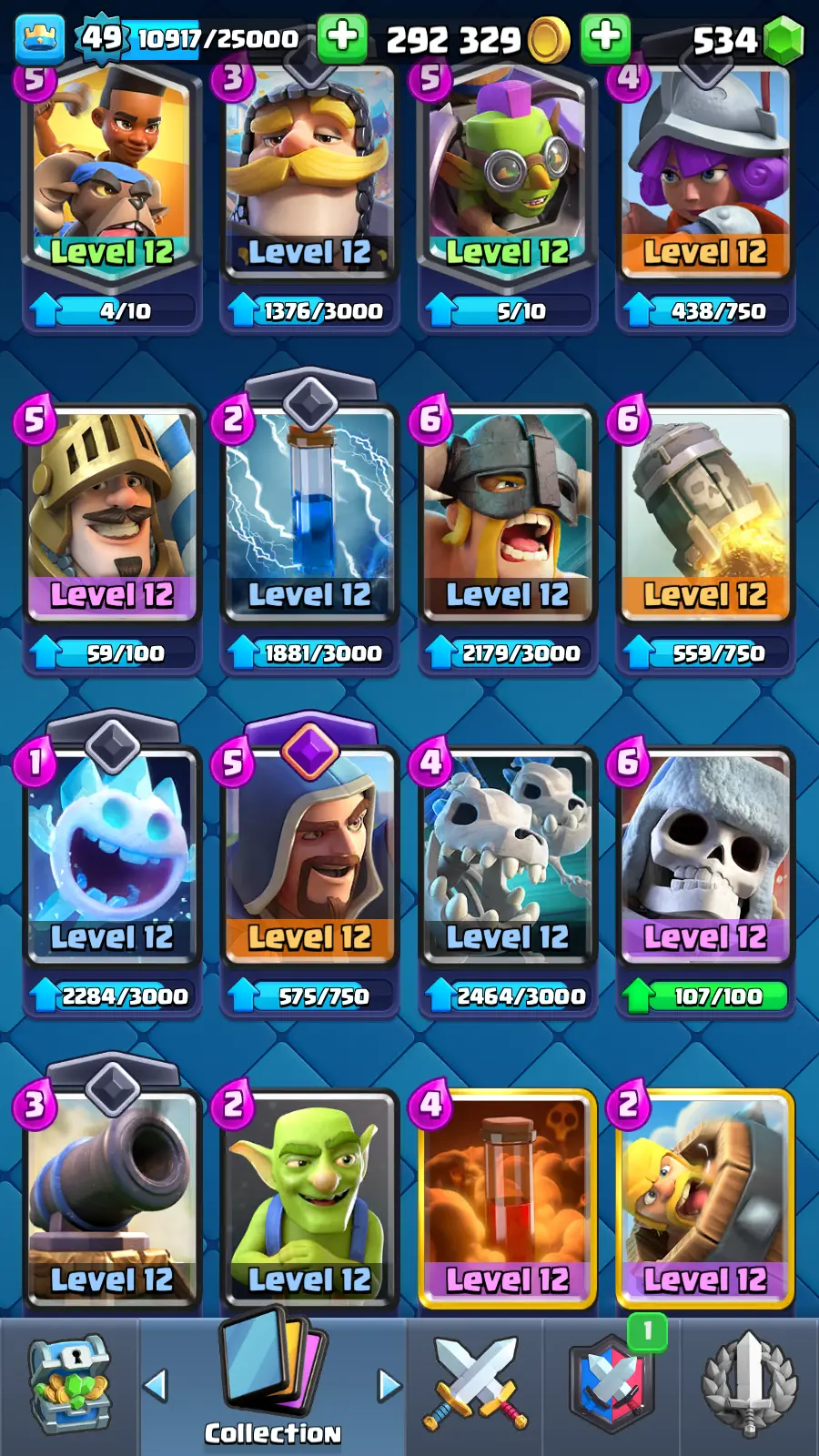
Task: Switch to the Events sword-and-laurel tab
Action: 749,1385
